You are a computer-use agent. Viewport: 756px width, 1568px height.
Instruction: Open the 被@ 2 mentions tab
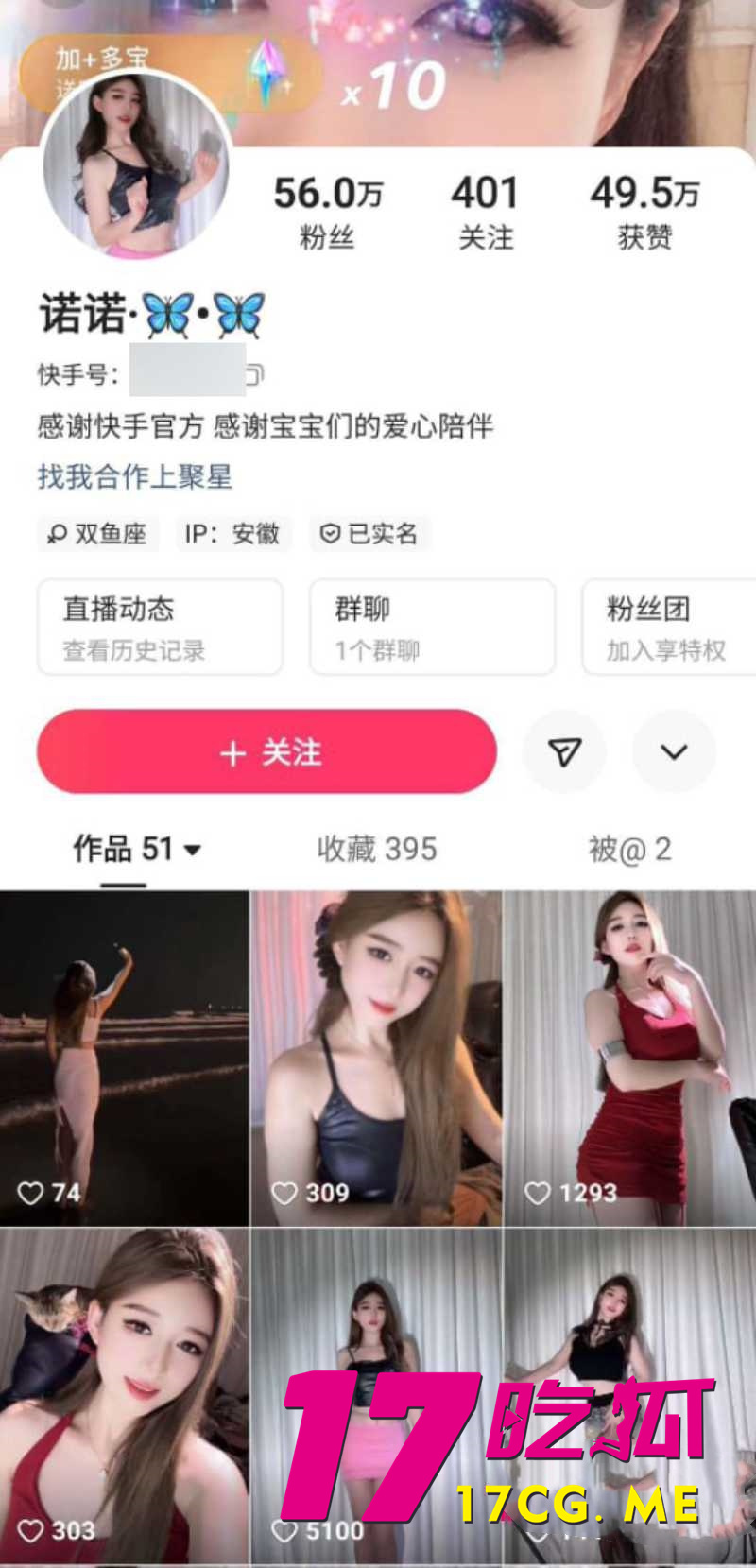click(629, 850)
